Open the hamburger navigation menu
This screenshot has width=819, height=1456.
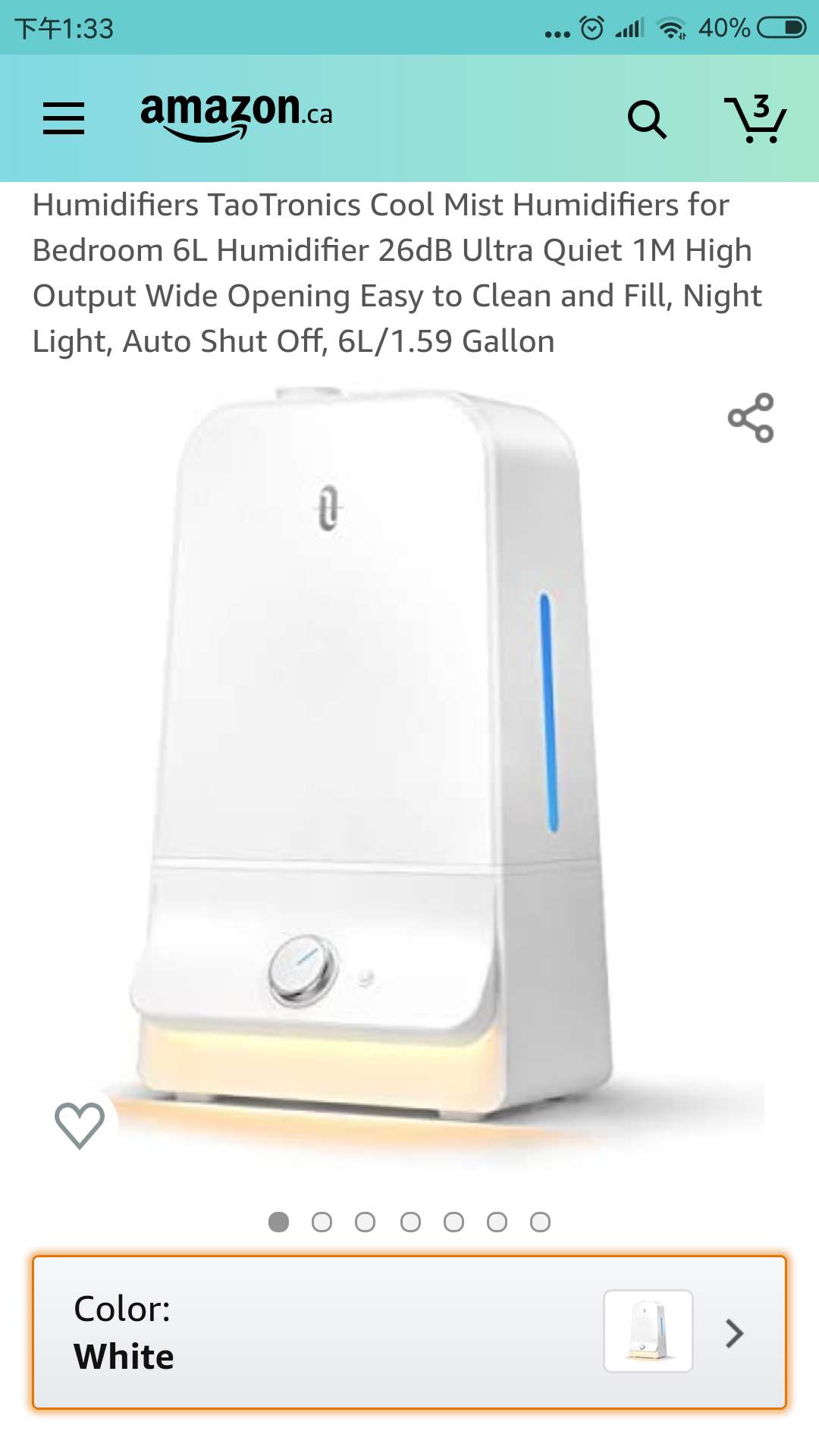point(64,118)
